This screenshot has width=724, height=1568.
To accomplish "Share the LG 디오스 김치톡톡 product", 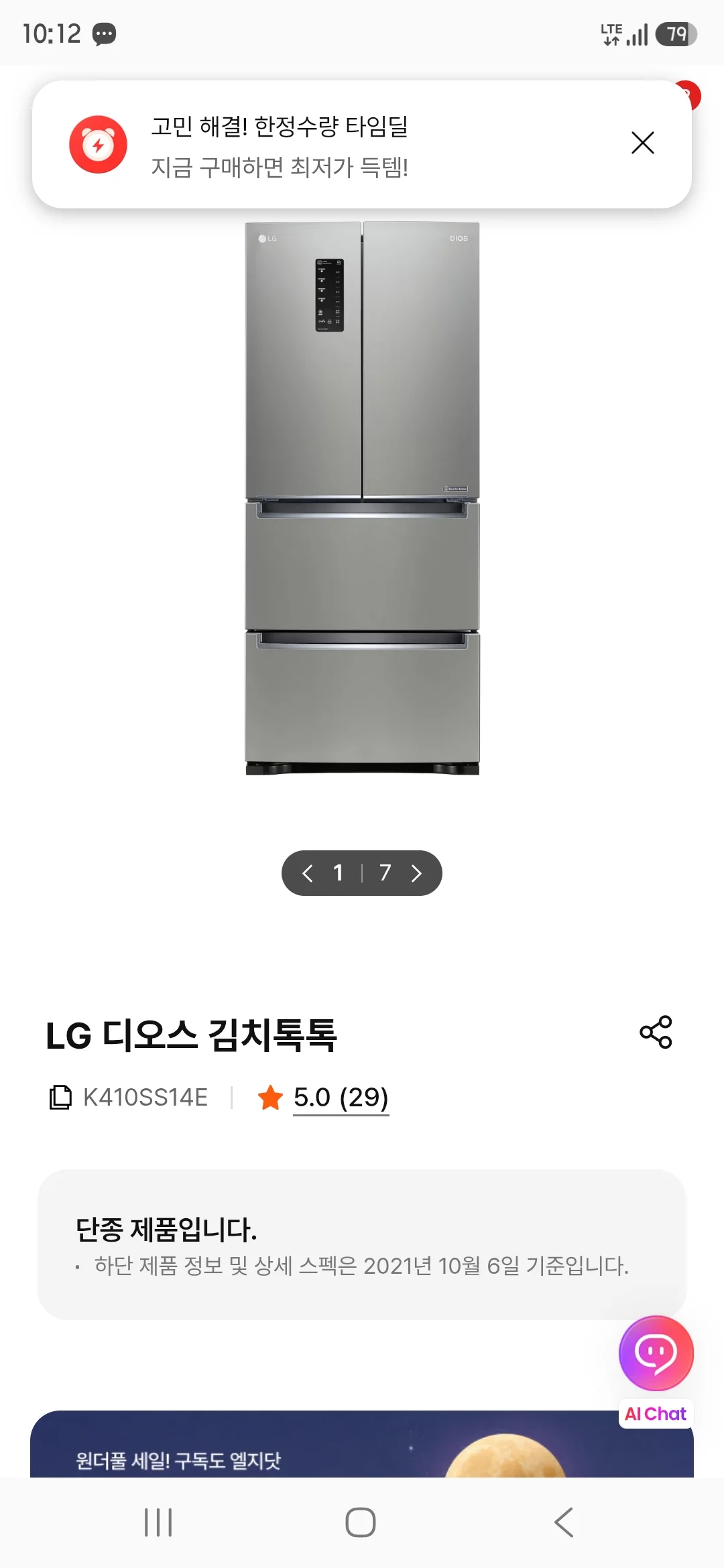I will click(x=656, y=1032).
